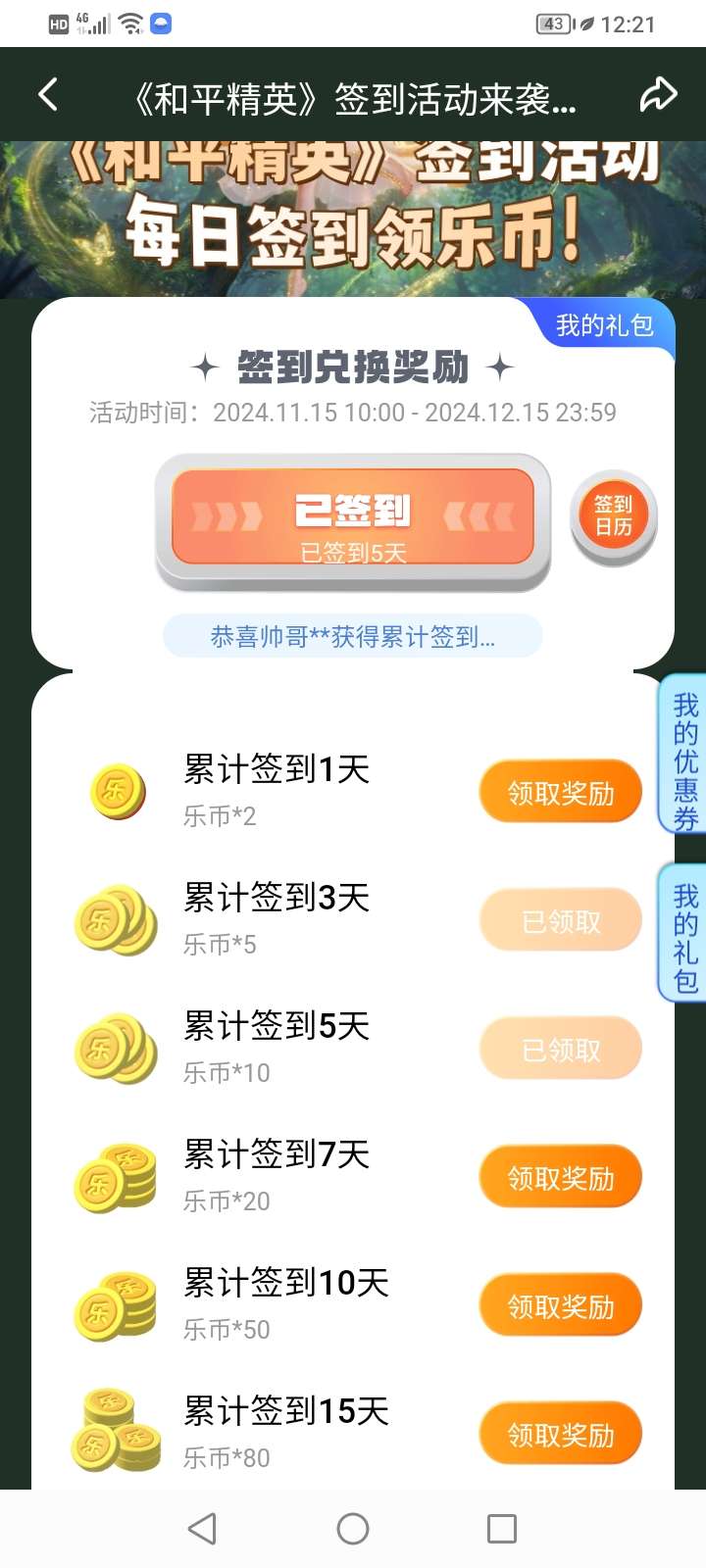Share this sign-in activity page
The width and height of the screenshot is (706, 1568).
(658, 95)
